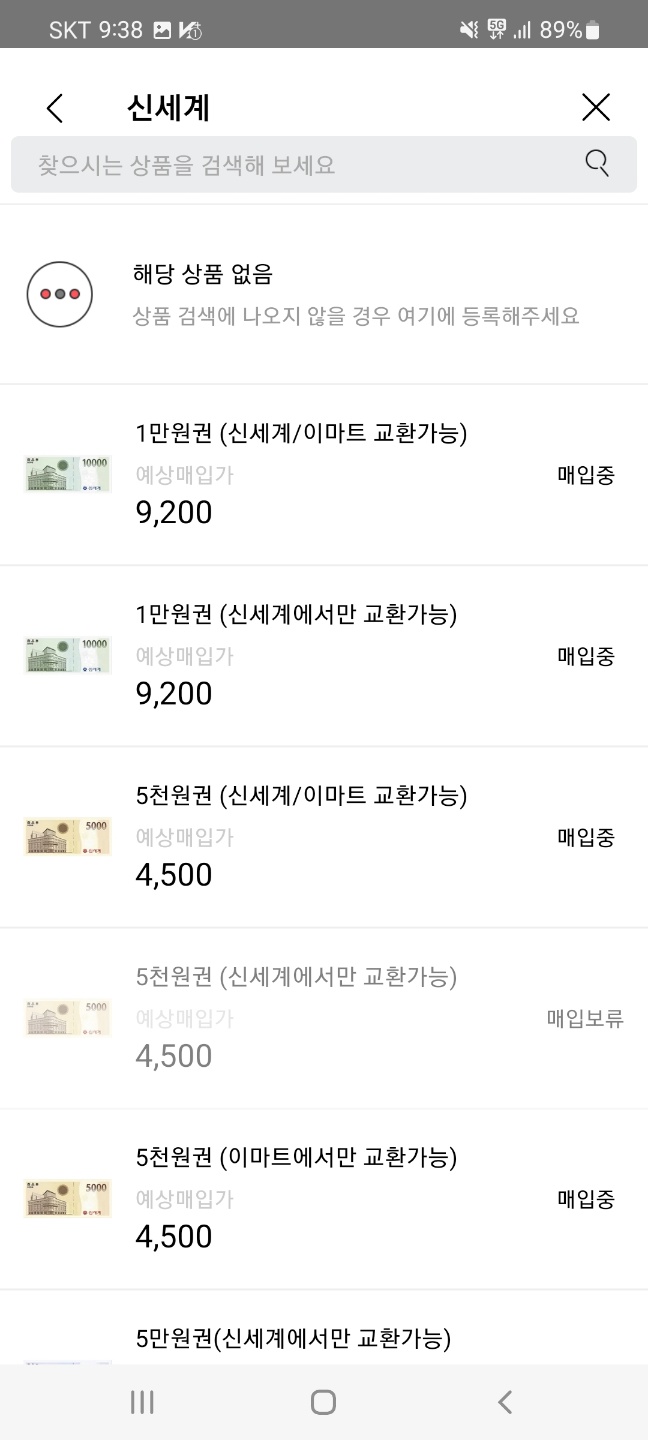
Task: Tap the product search field
Action: (x=324, y=164)
